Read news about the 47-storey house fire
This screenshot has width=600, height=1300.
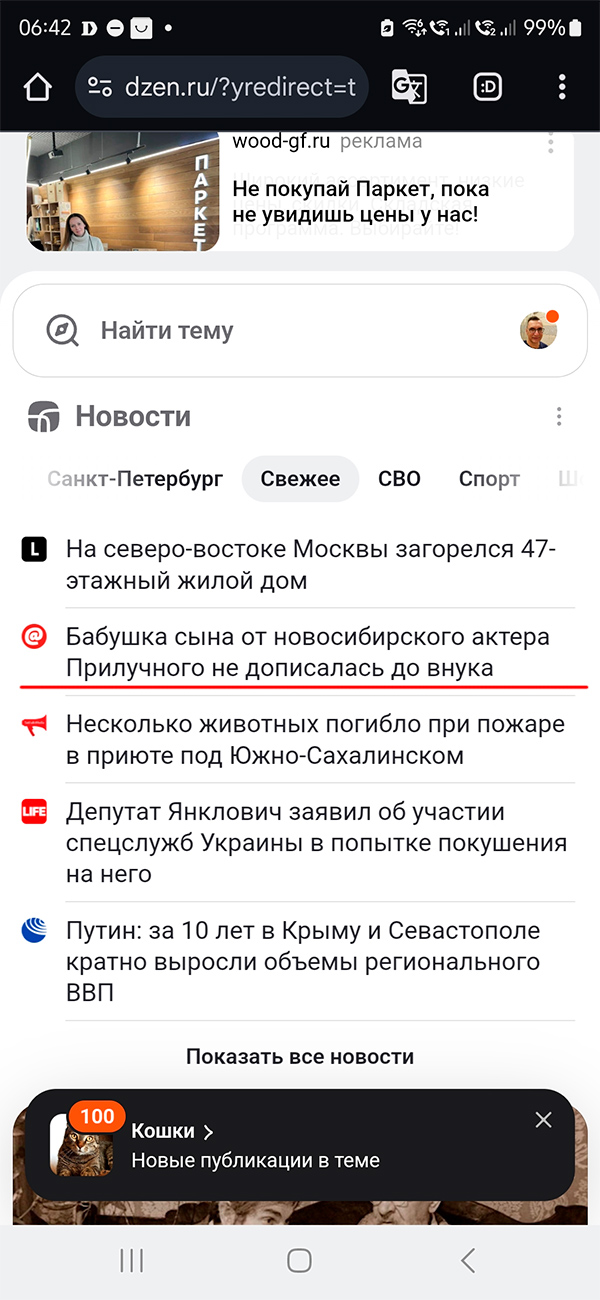pos(310,564)
